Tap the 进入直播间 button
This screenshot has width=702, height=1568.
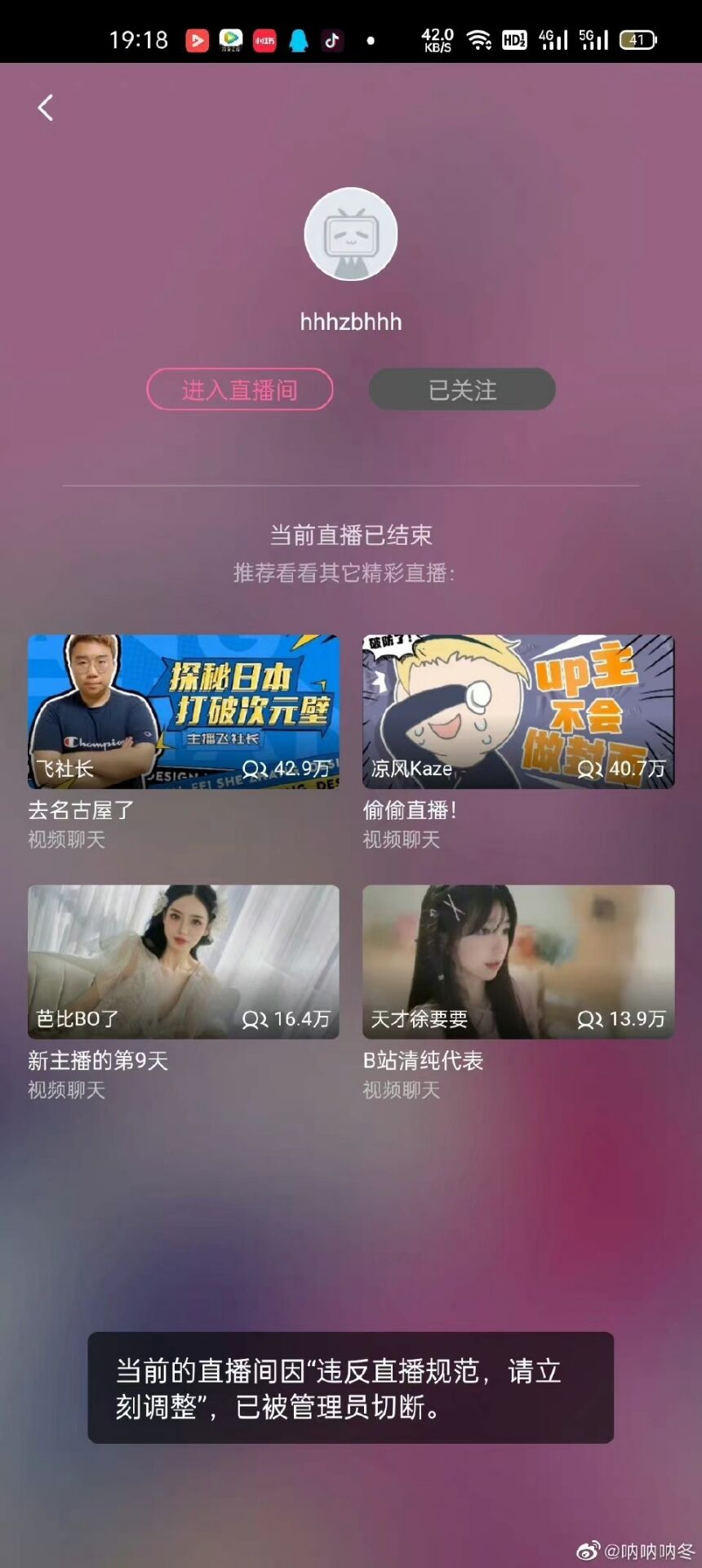tap(240, 390)
